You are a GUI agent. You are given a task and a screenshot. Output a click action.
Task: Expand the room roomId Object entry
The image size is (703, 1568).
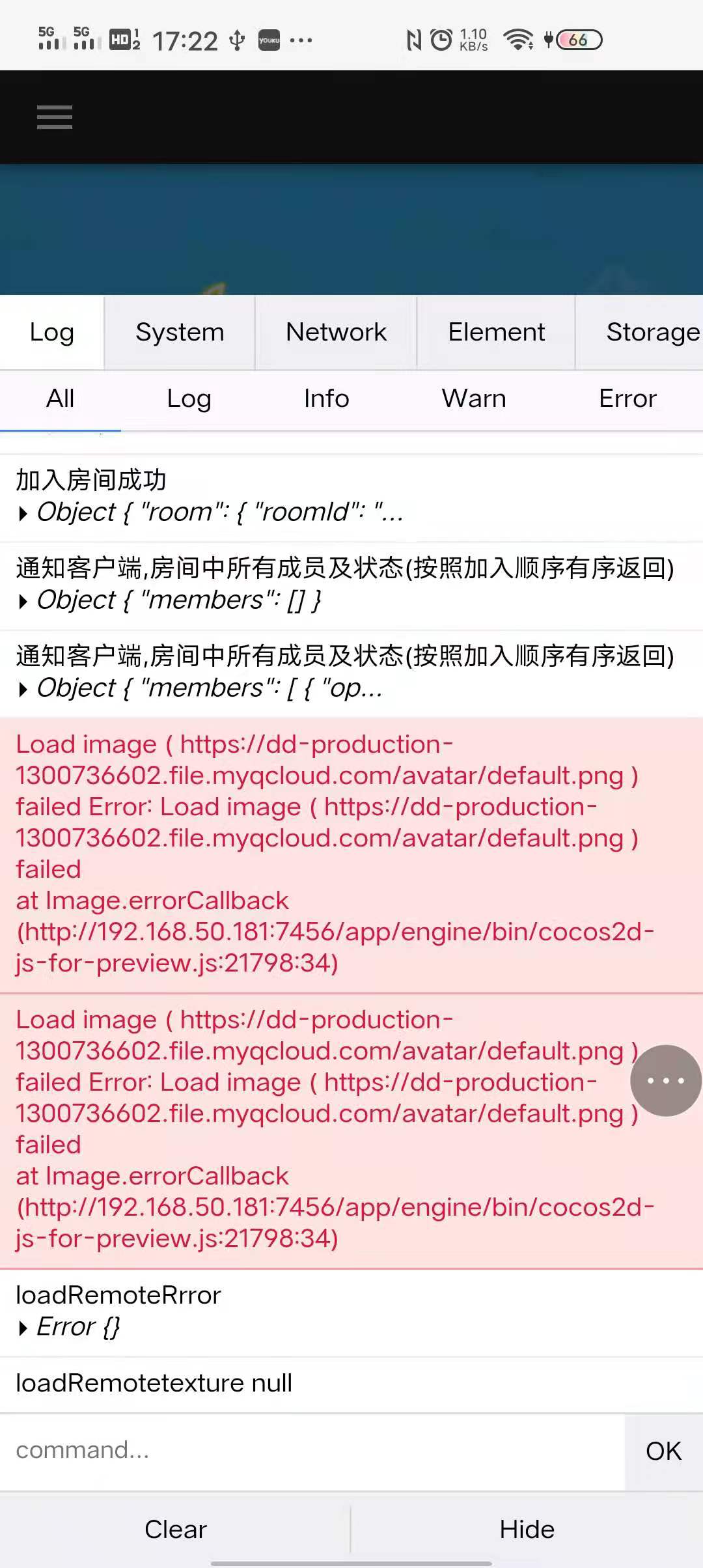(x=23, y=514)
